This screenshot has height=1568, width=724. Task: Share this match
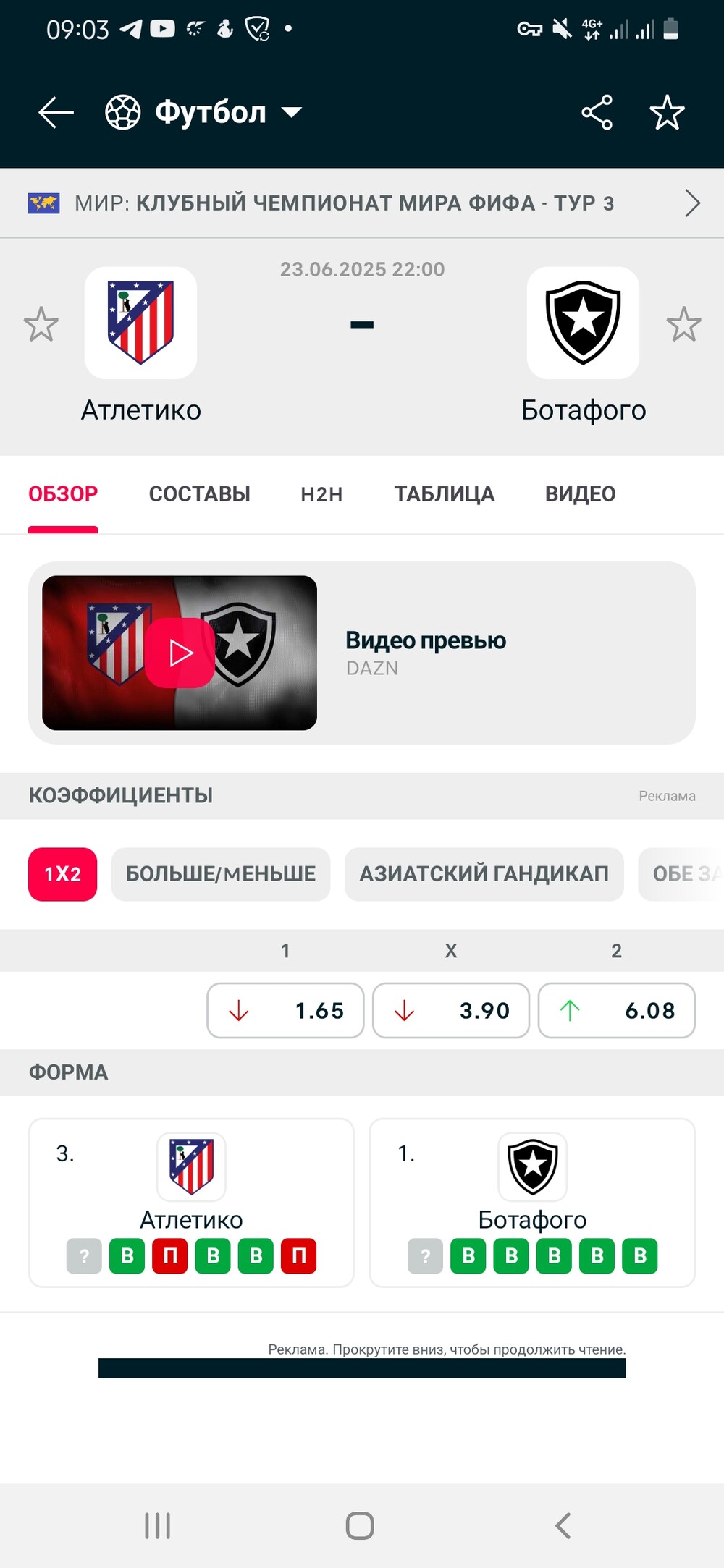coord(597,113)
